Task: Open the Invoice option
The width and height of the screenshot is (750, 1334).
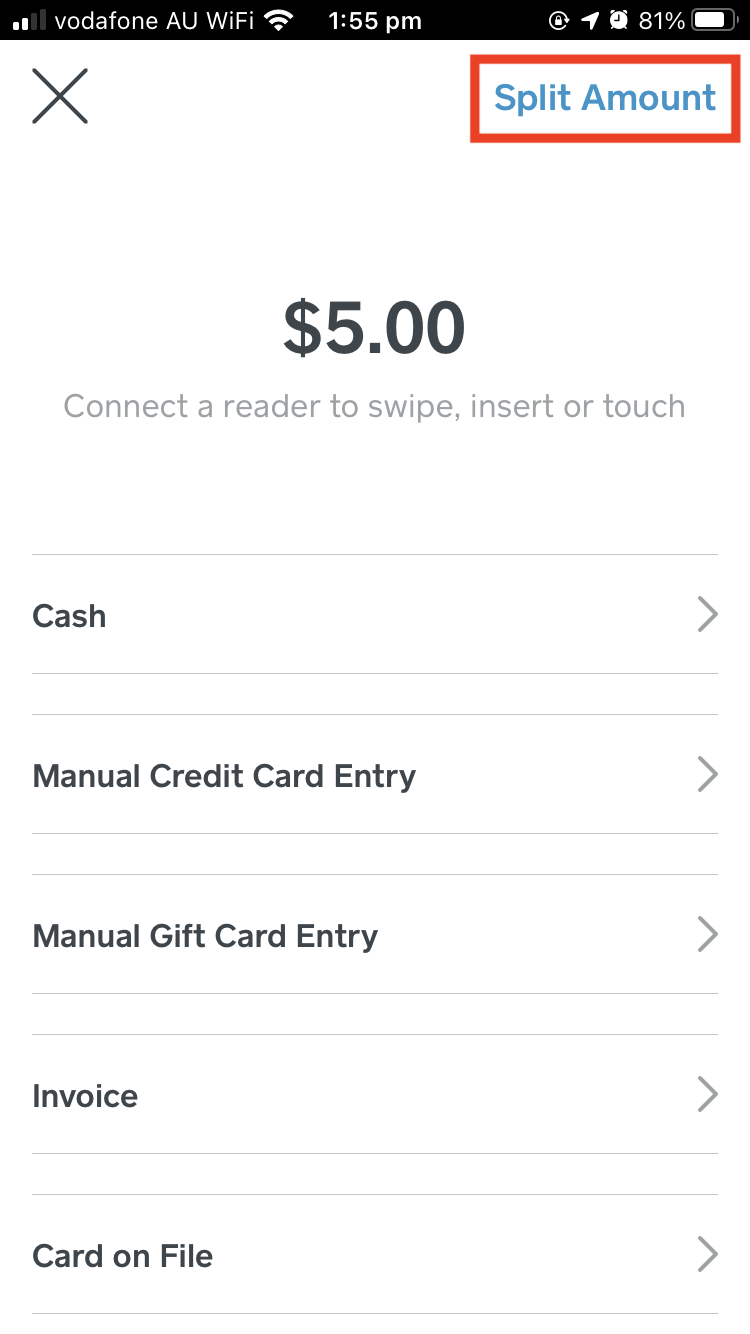Action: [x=374, y=1095]
